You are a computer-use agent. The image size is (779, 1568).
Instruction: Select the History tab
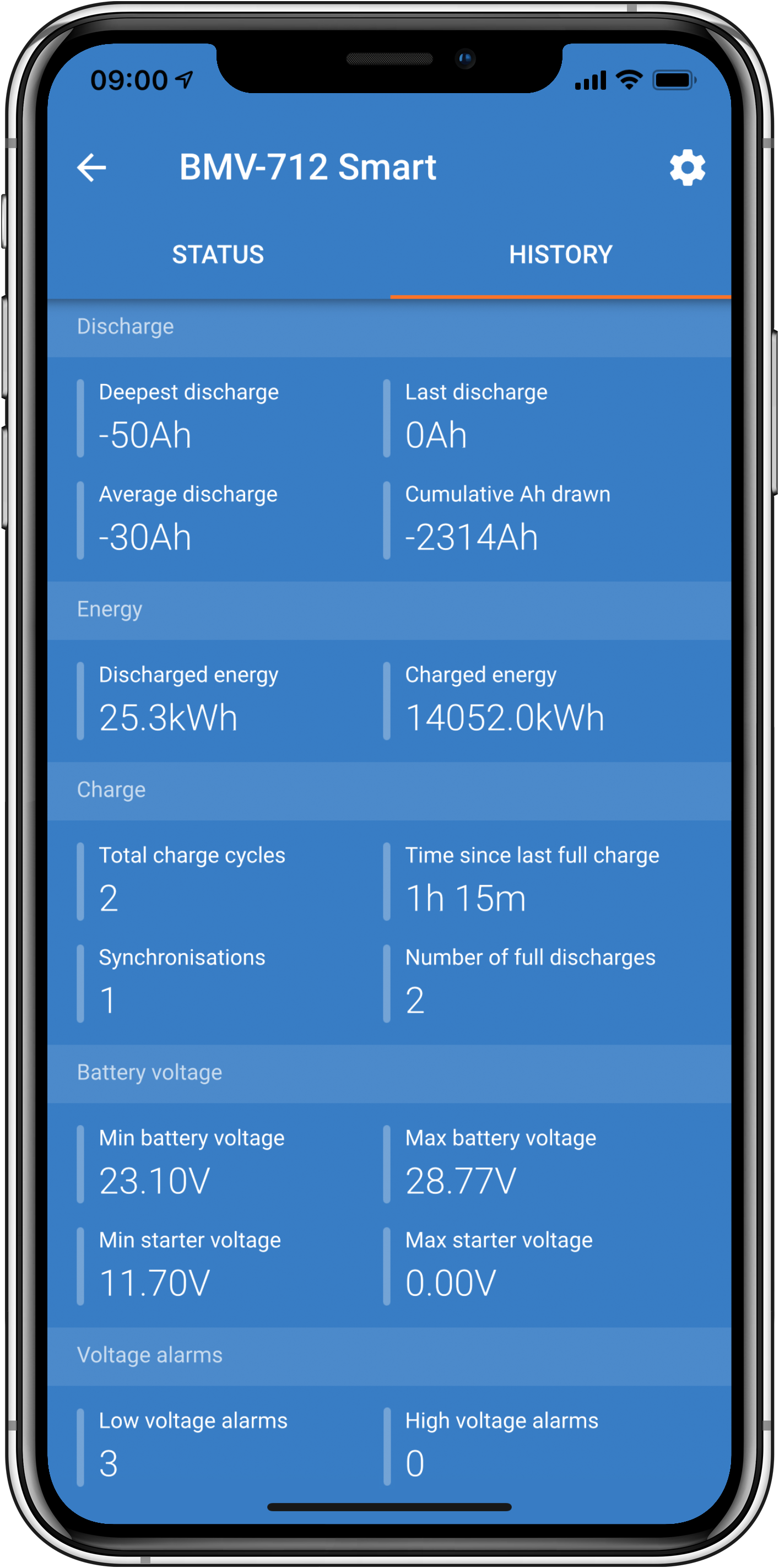point(560,255)
